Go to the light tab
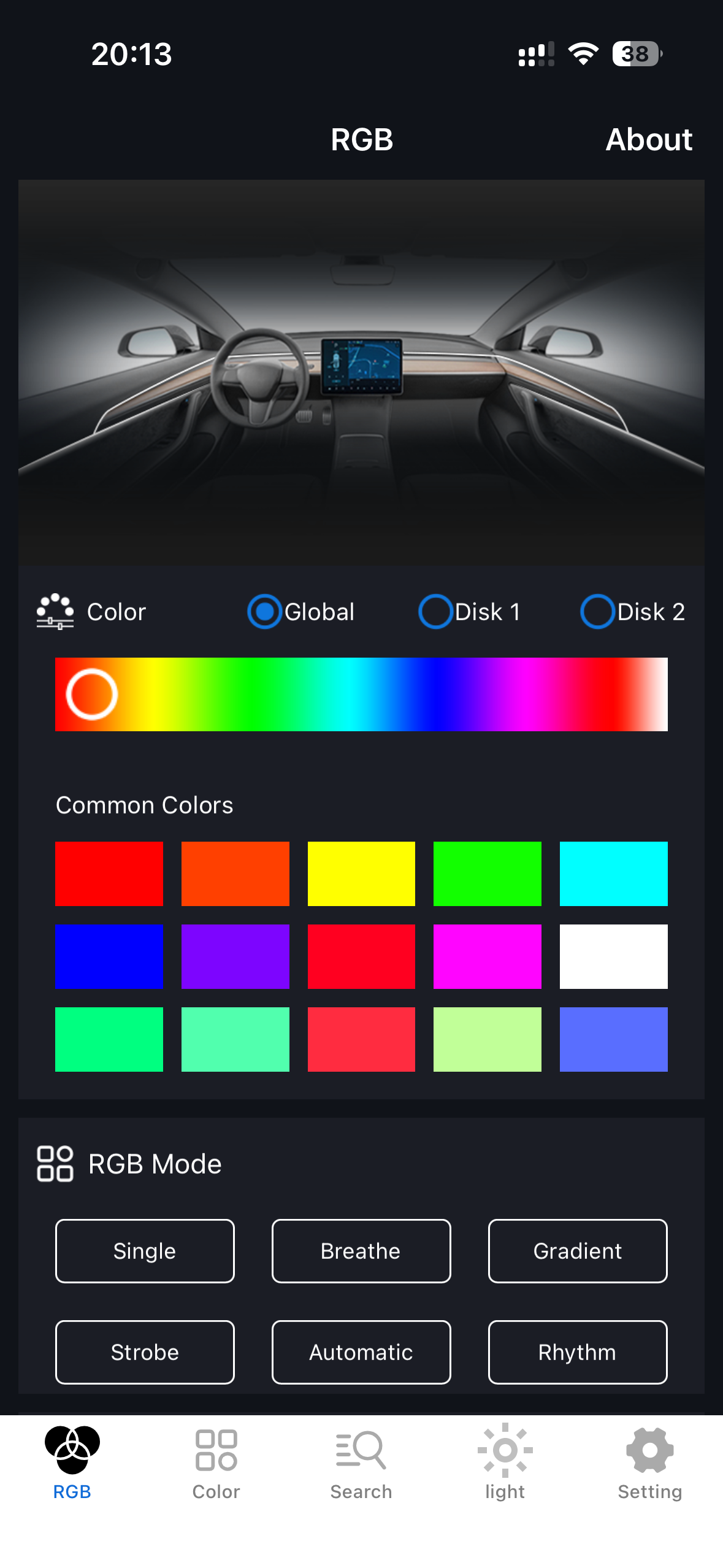 [505, 1463]
